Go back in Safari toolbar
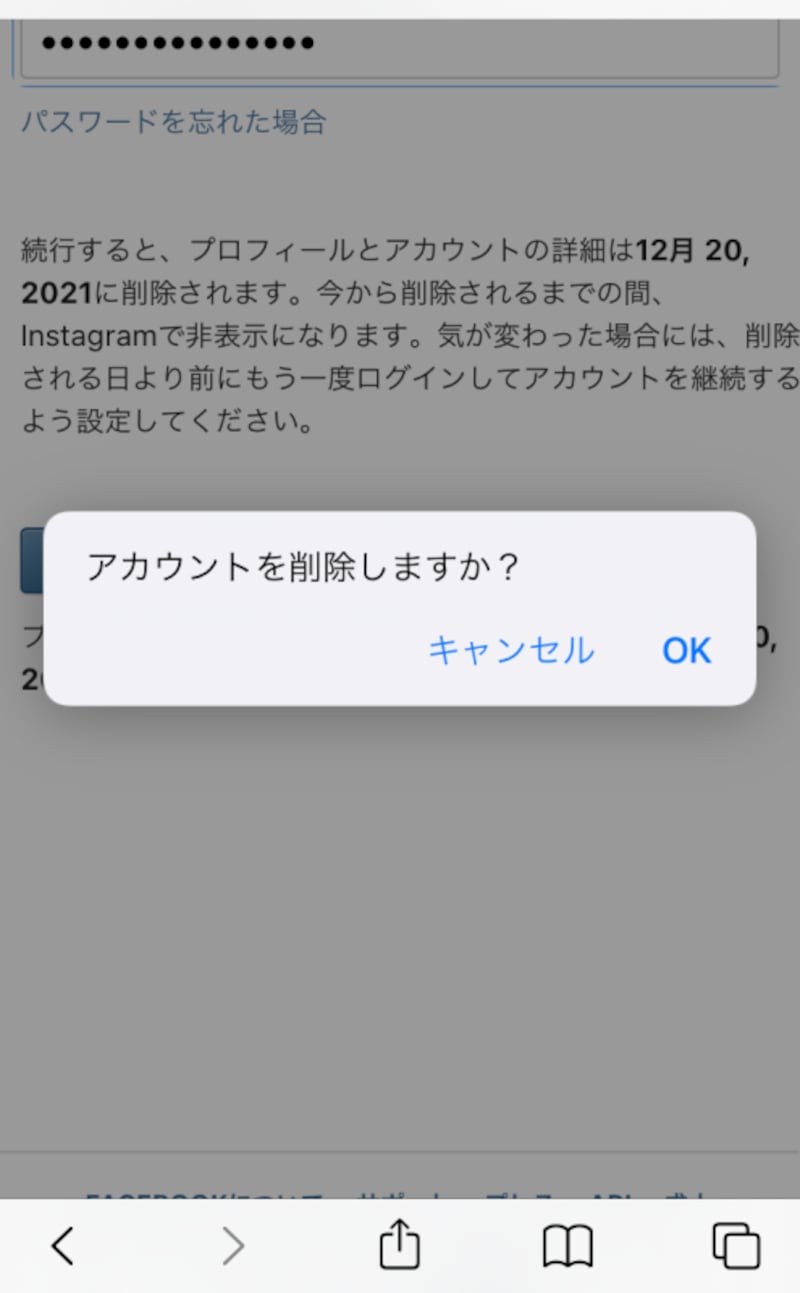Screen dimensions: 800x1293 [x=63, y=1246]
